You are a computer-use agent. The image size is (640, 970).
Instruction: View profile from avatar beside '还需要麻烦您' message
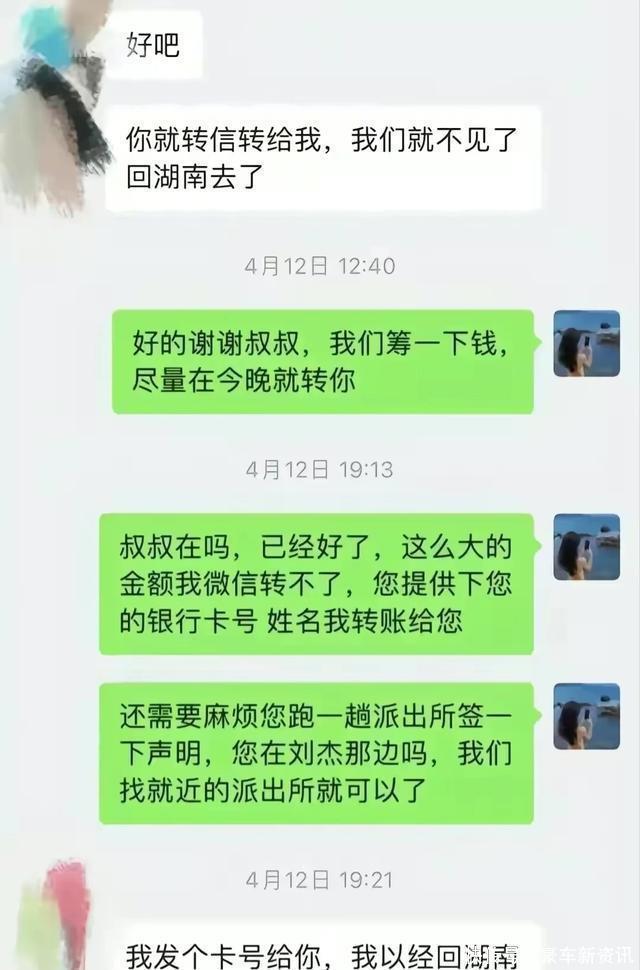(587, 716)
